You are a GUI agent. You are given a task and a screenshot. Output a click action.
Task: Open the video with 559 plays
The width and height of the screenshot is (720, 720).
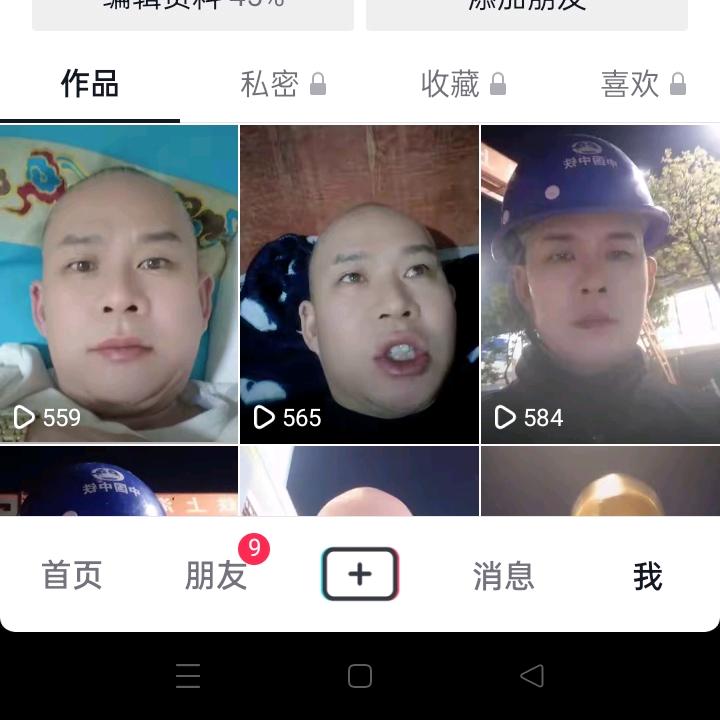[x=119, y=284]
